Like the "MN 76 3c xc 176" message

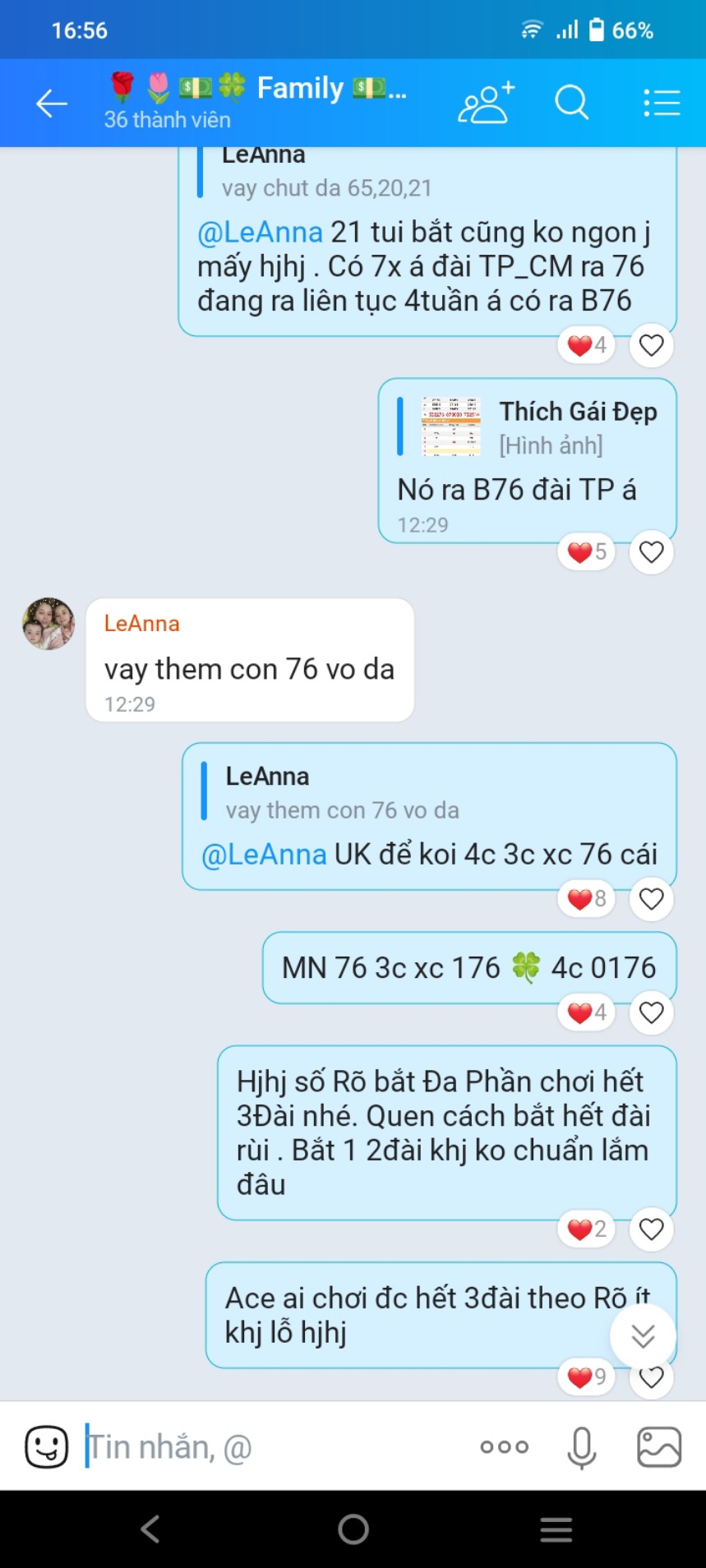652,1012
